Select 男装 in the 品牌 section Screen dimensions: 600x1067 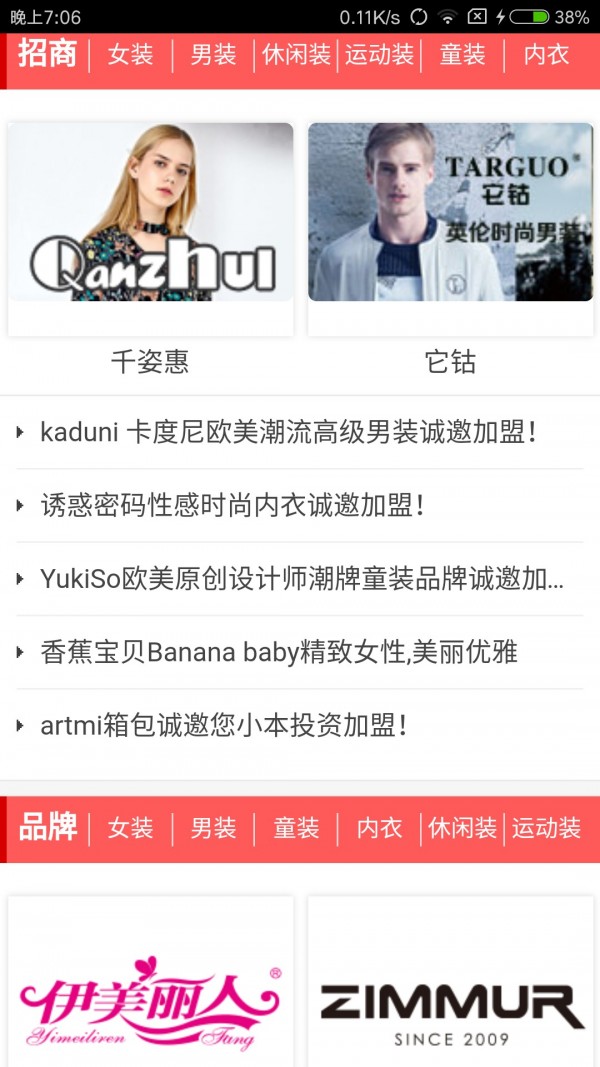[x=213, y=828]
